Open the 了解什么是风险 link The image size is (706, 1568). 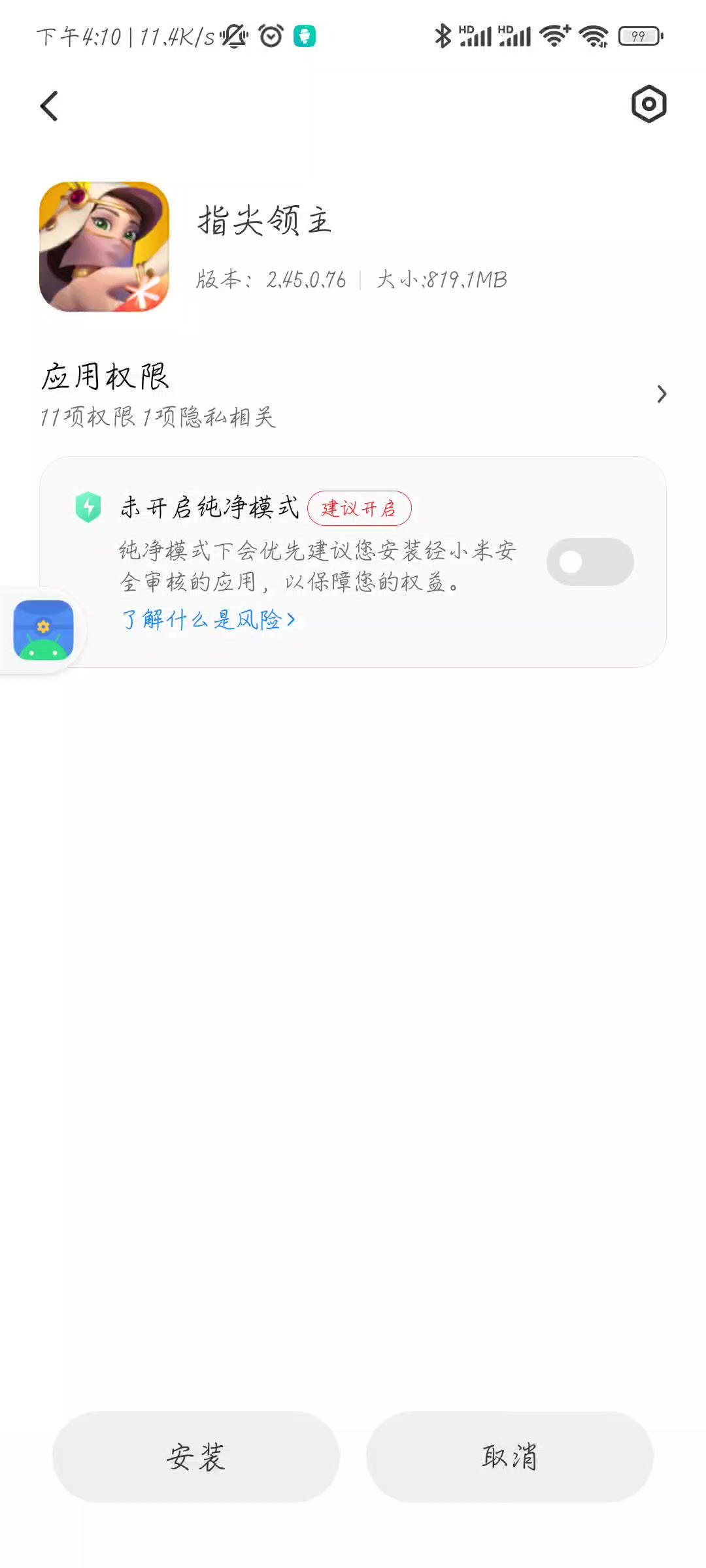point(209,619)
